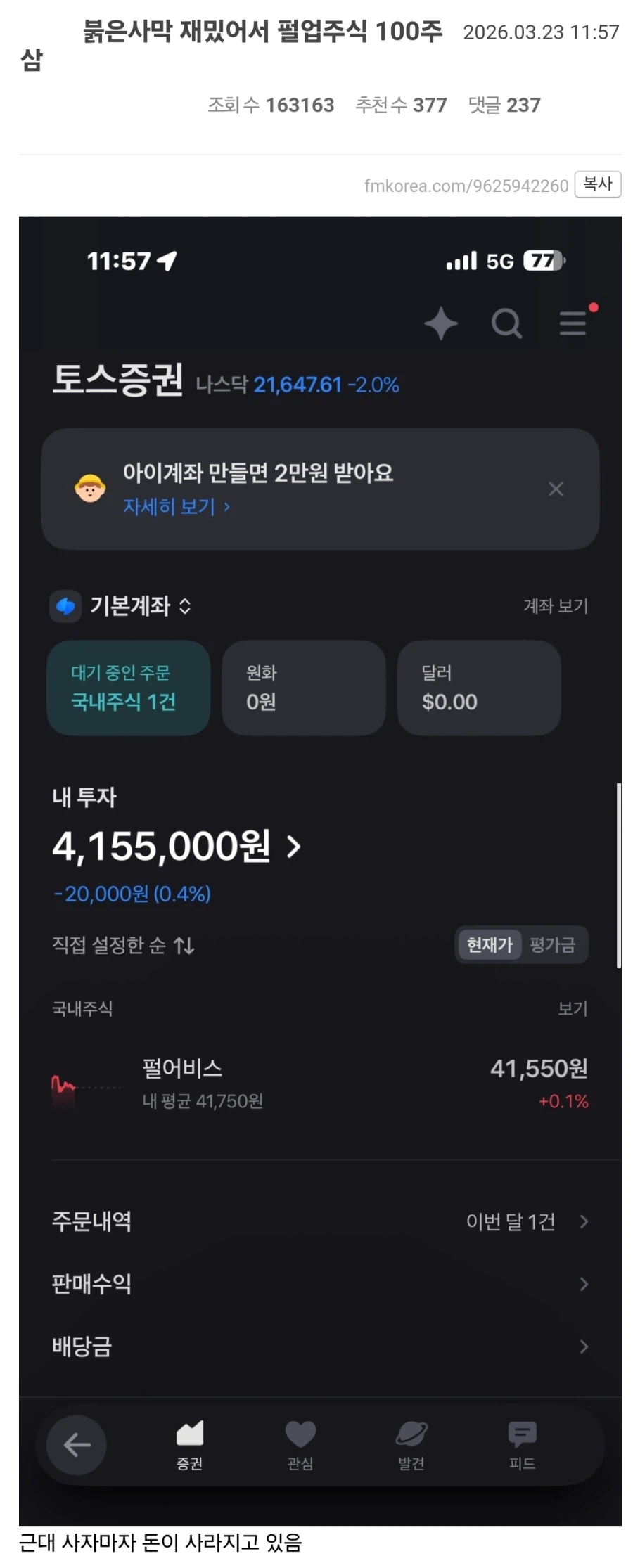Open the hamburger menu with notification dot
The height and width of the screenshot is (1568, 633).
[573, 323]
